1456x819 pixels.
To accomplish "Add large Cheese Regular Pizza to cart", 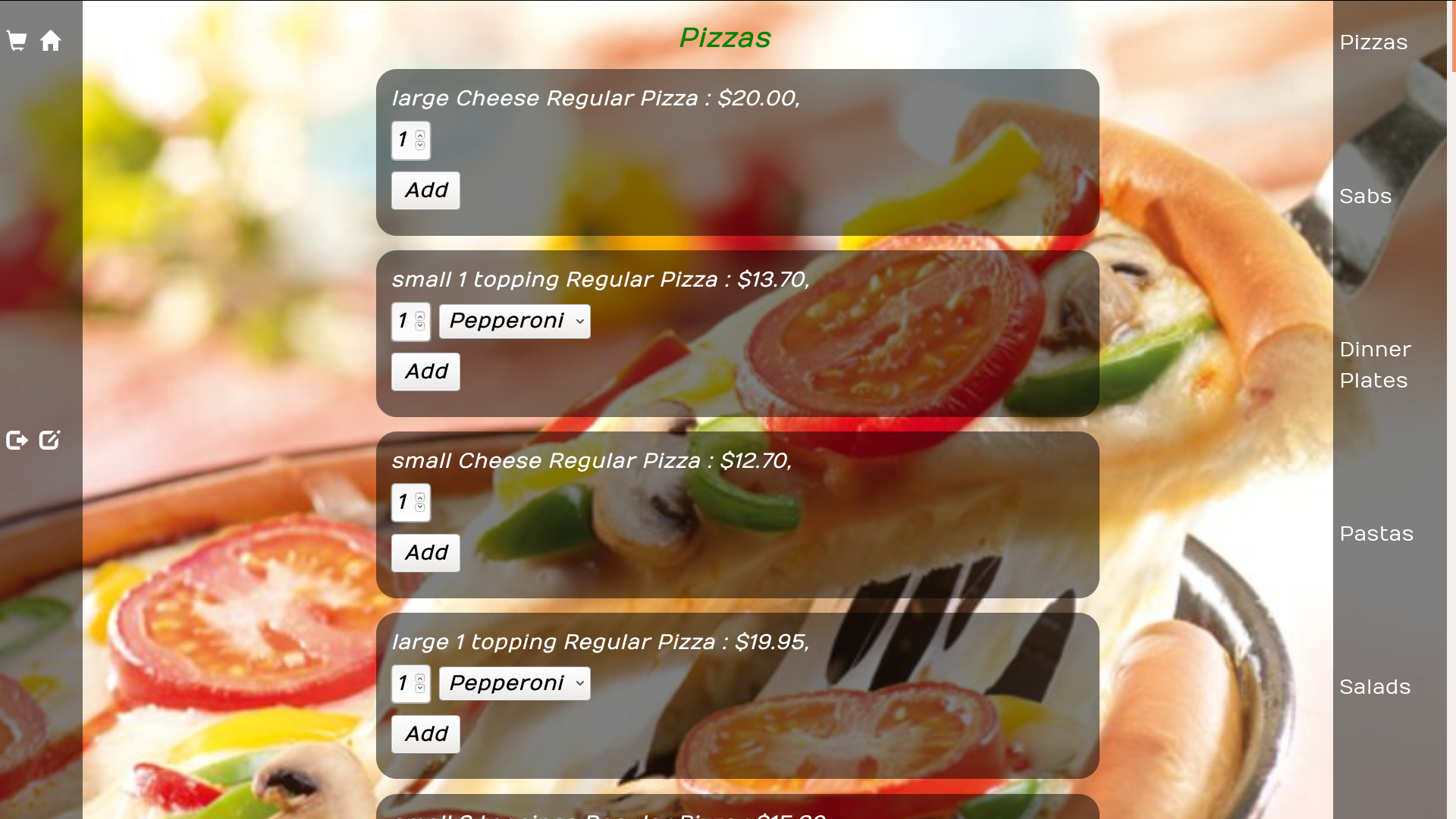I will click(x=425, y=190).
